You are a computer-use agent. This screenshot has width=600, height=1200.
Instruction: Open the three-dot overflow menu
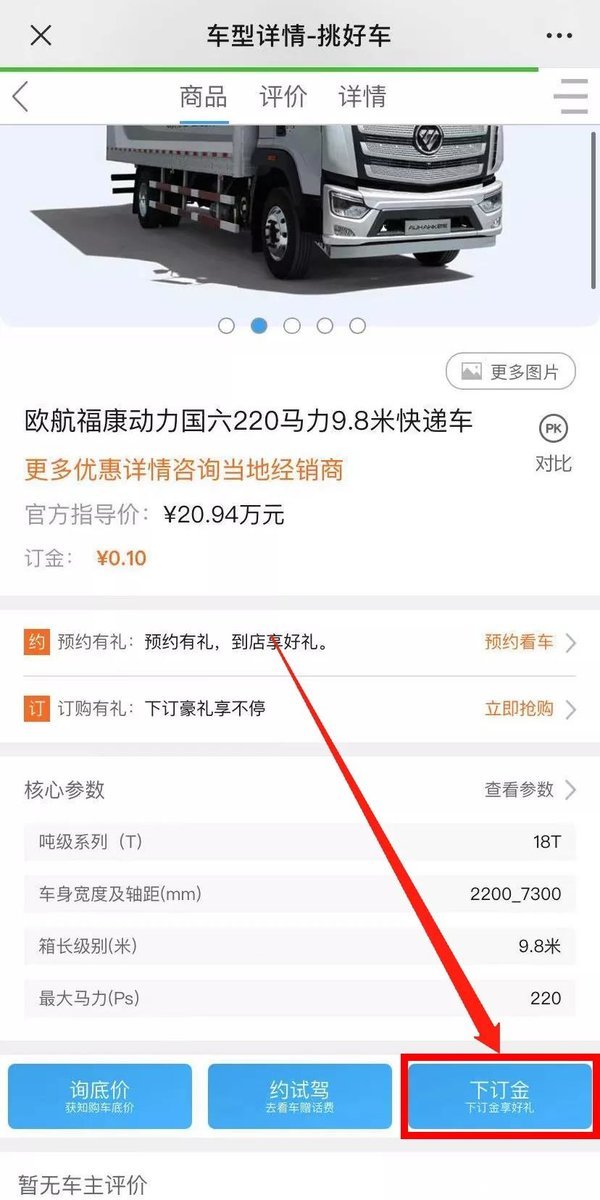(559, 36)
